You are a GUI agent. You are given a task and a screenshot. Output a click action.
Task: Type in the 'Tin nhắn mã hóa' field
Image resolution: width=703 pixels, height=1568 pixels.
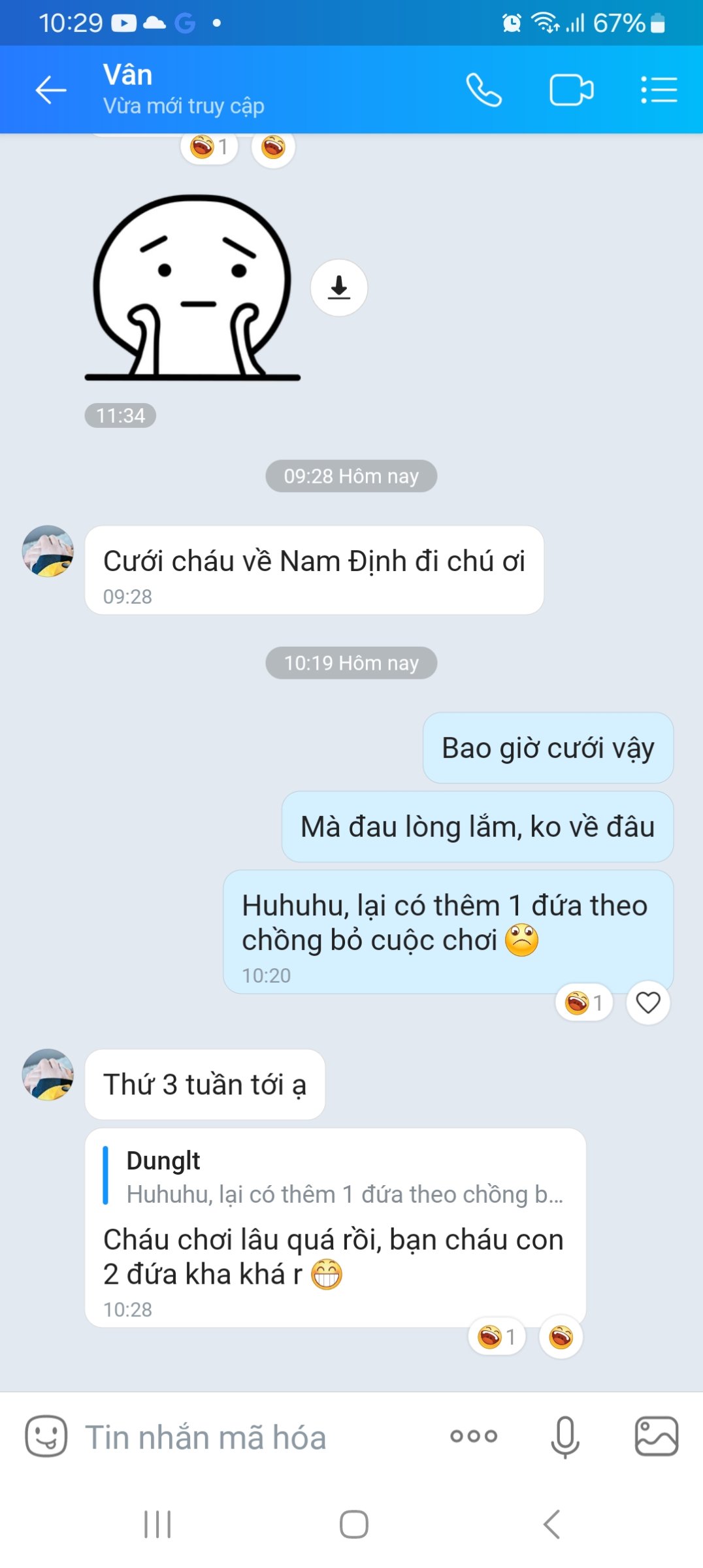pos(248,1437)
